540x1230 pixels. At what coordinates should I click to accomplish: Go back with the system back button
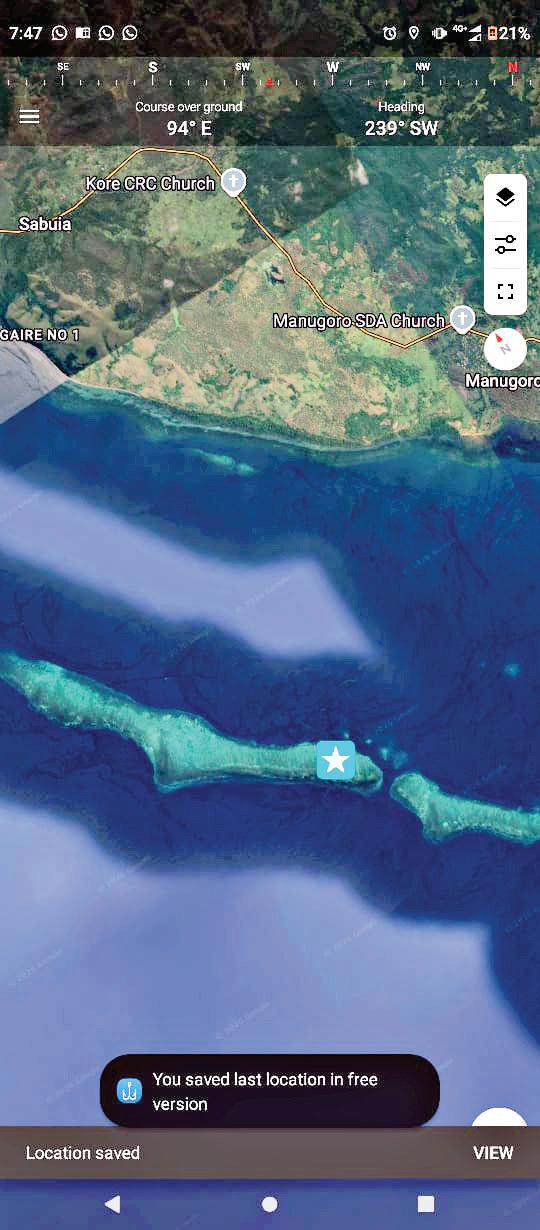pos(113,1204)
